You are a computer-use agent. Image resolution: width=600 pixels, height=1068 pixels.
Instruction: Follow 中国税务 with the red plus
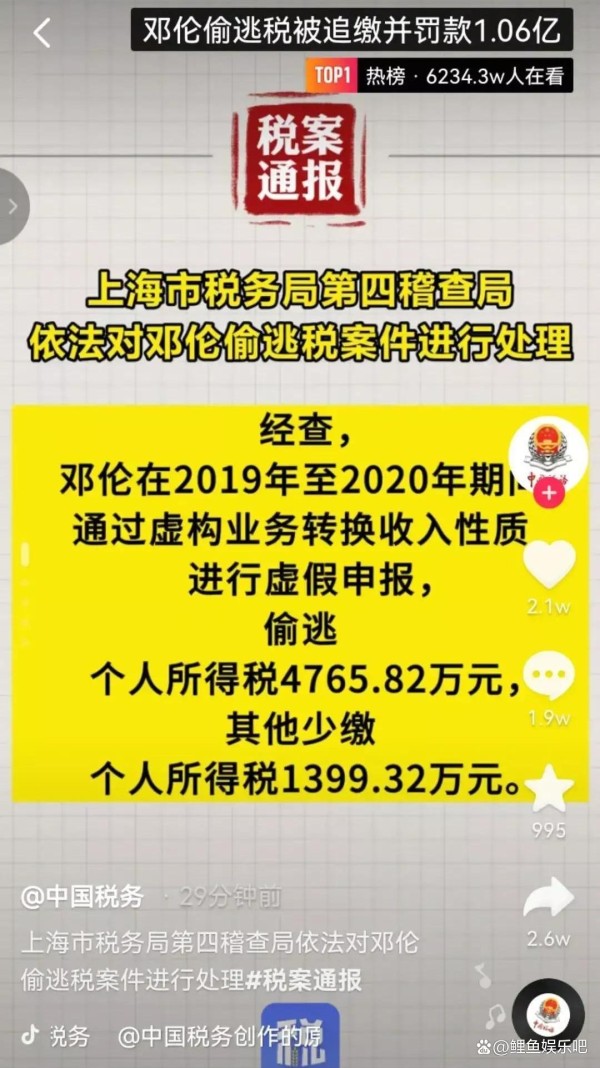(x=548, y=493)
